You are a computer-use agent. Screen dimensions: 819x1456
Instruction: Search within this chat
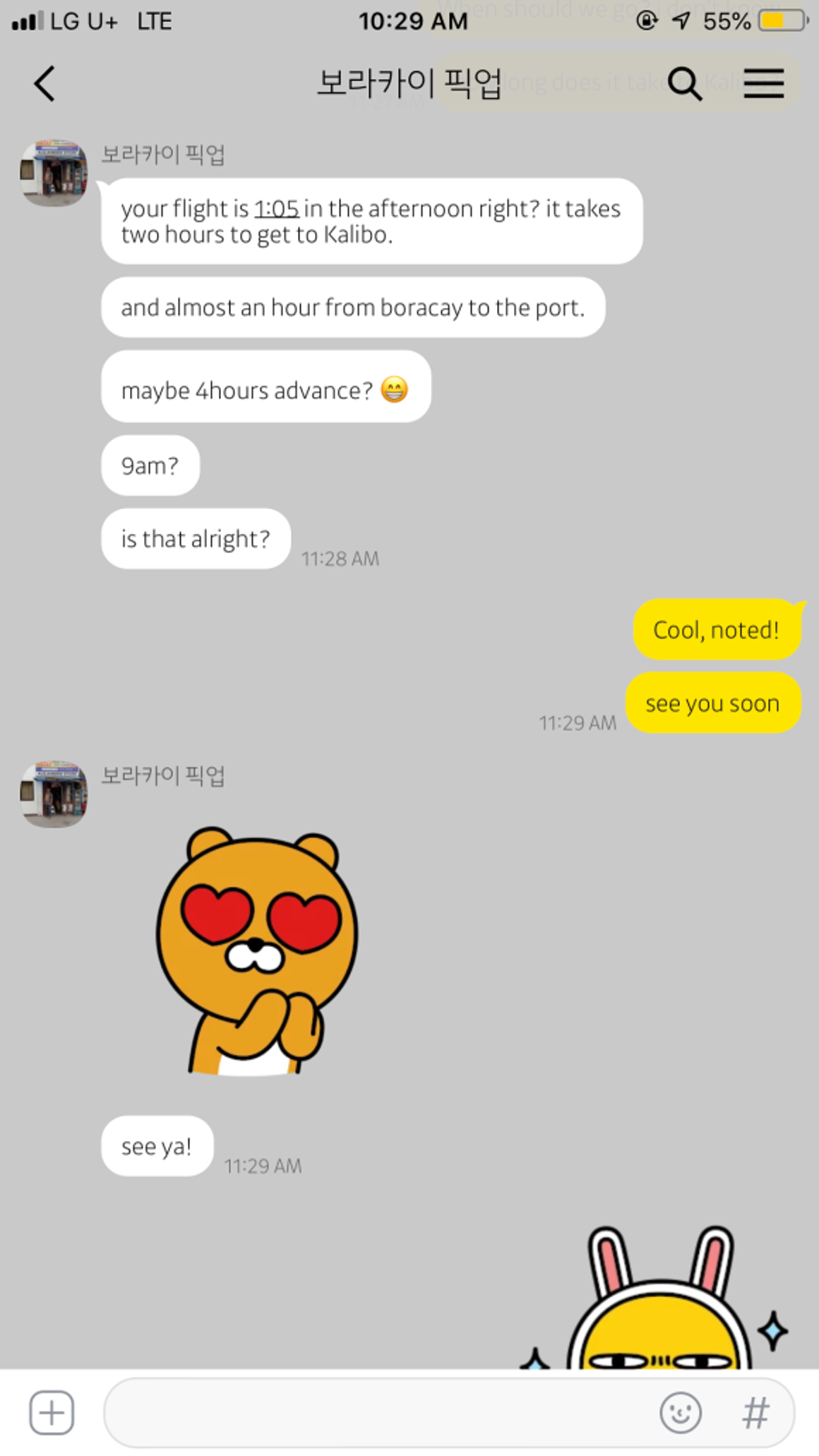click(x=684, y=84)
